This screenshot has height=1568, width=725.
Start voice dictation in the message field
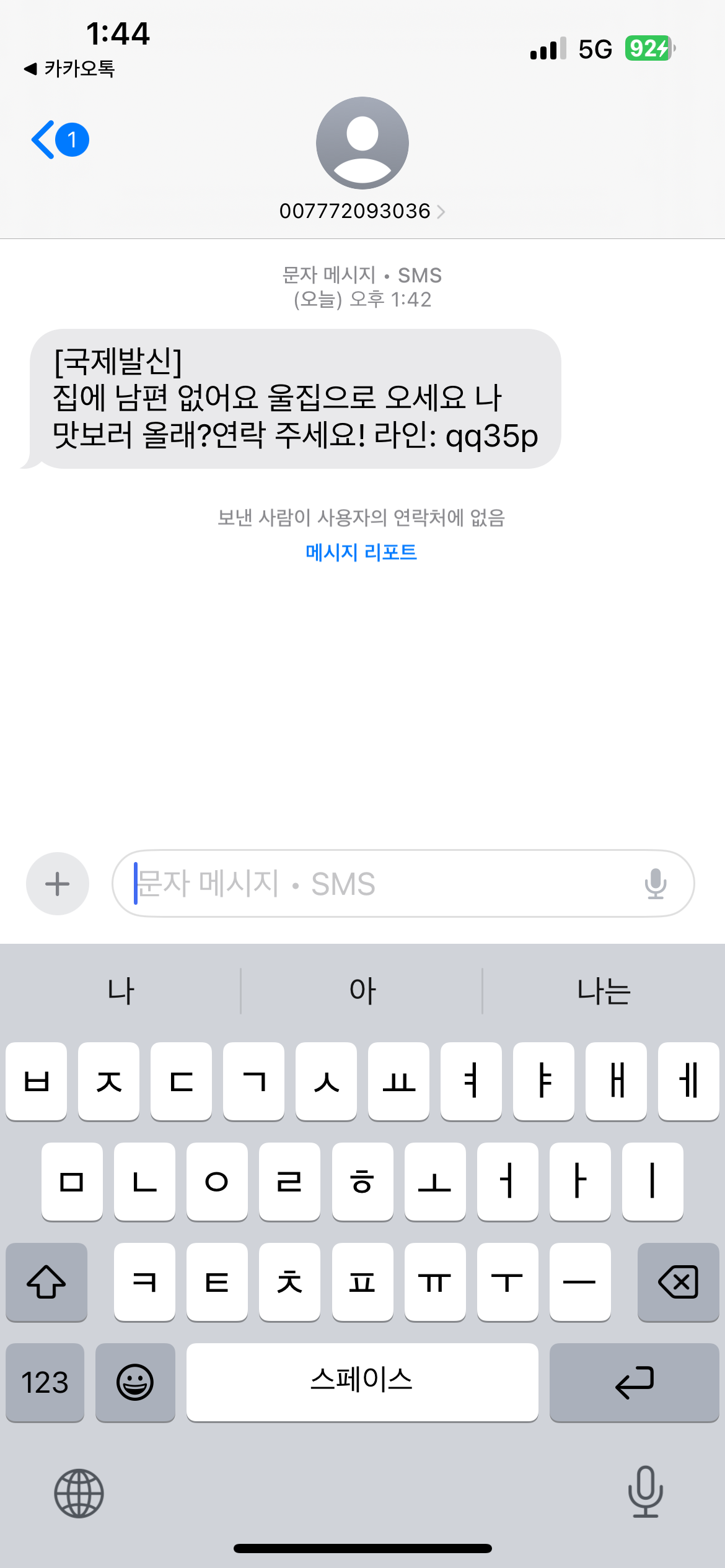(x=656, y=884)
